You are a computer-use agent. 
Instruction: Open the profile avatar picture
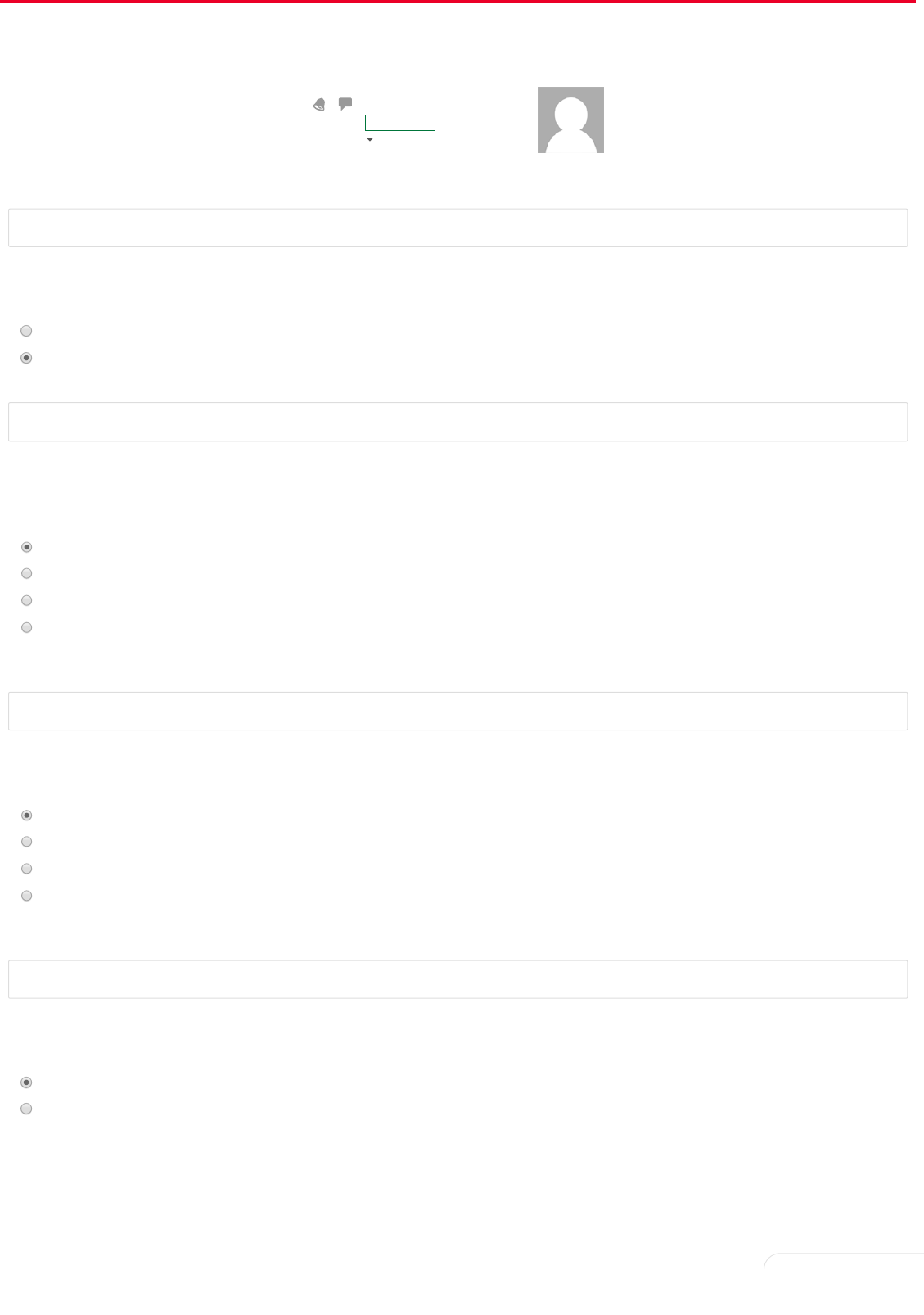[570, 120]
